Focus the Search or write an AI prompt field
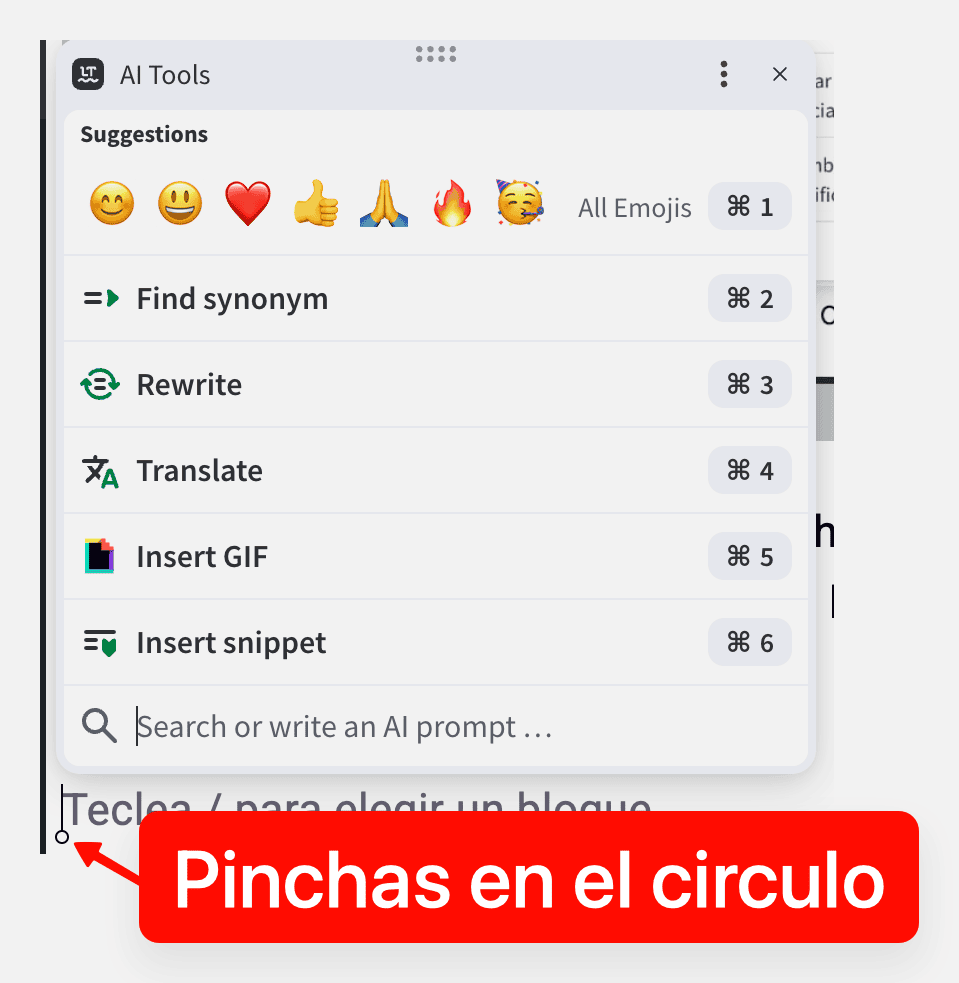 pyautogui.click(x=400, y=727)
